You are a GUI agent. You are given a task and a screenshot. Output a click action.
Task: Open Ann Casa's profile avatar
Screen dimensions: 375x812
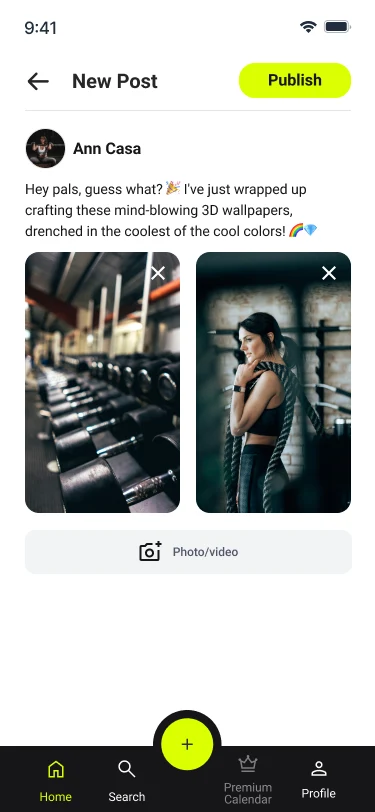46,149
